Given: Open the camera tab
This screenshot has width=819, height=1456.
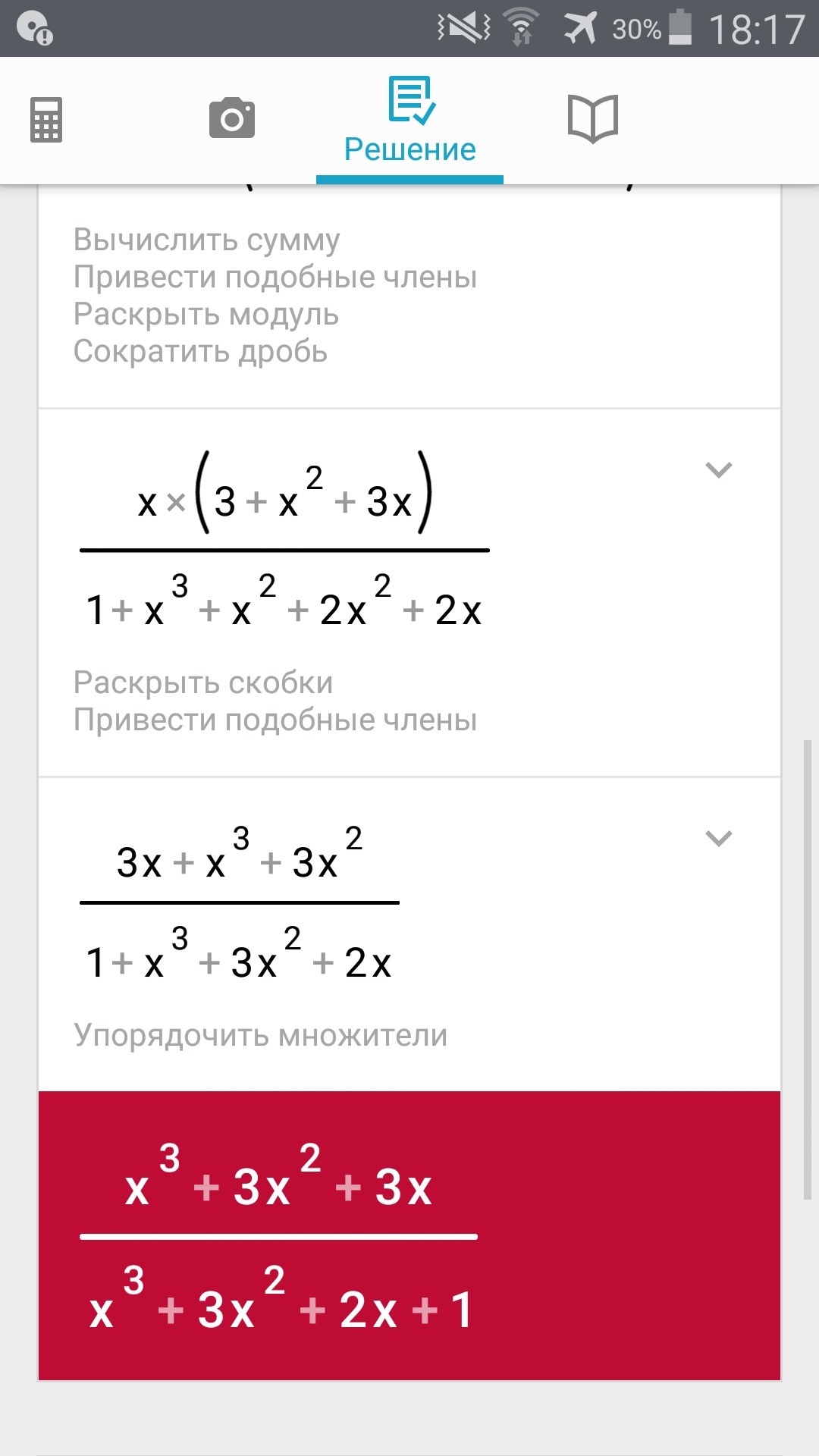Looking at the screenshot, I should click(x=232, y=118).
